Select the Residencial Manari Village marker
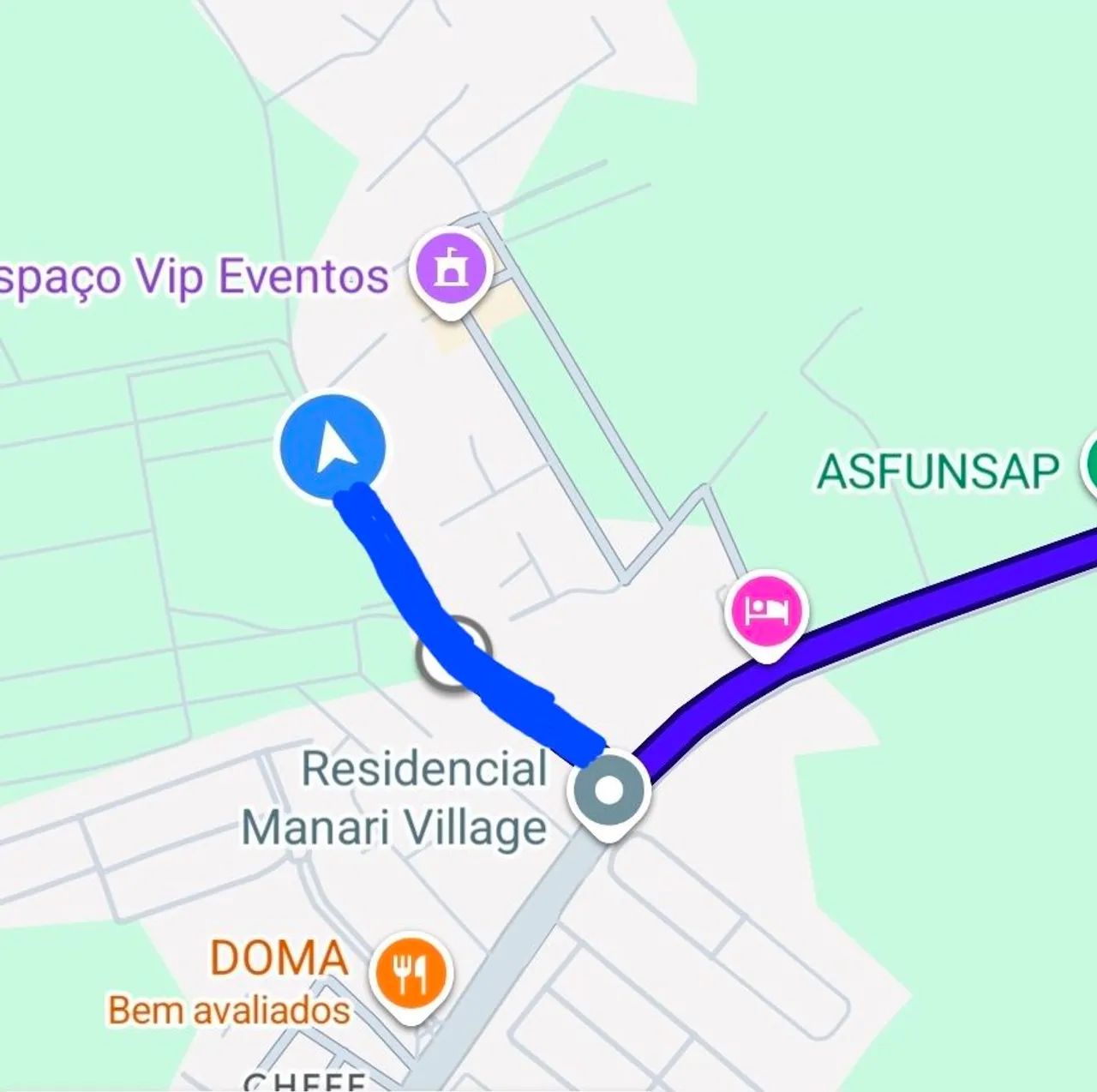 click(x=608, y=790)
